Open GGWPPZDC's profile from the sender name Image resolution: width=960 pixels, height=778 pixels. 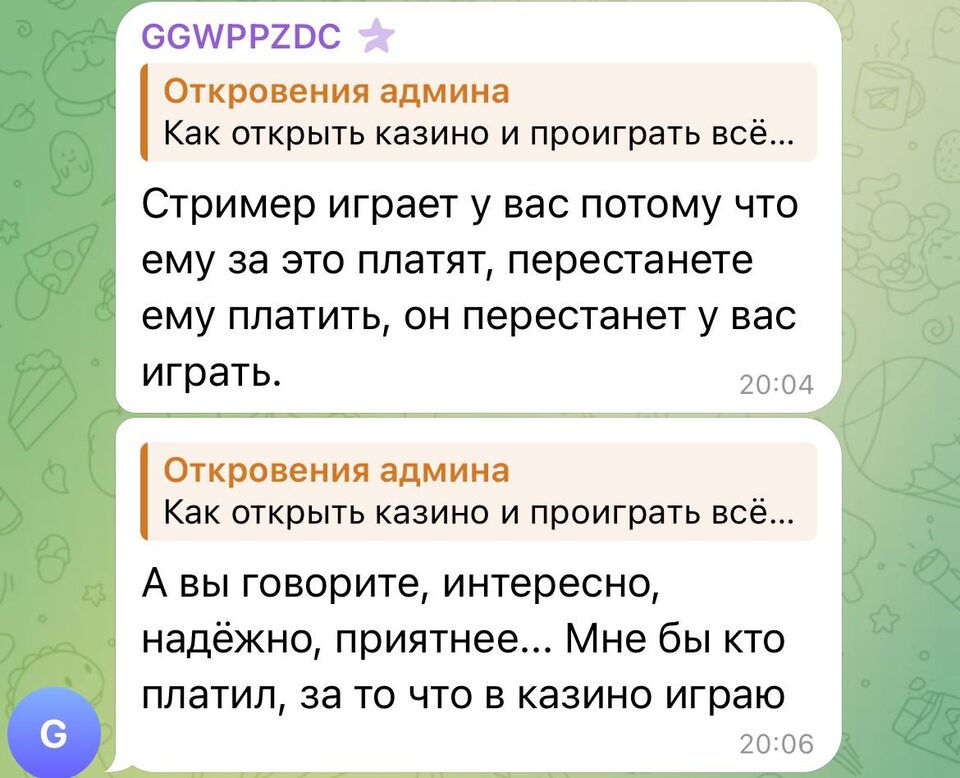[242, 38]
